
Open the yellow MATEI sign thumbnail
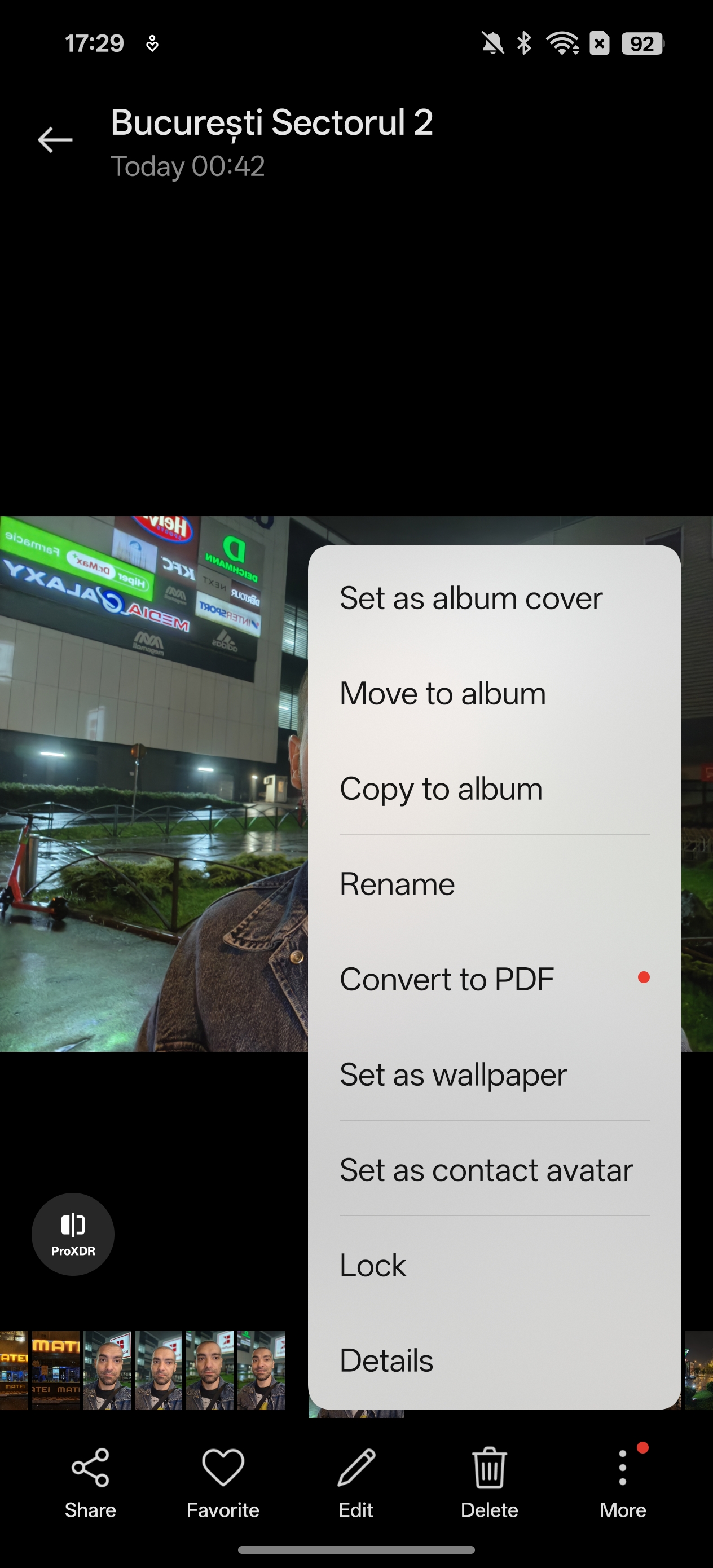pyautogui.click(x=55, y=1370)
